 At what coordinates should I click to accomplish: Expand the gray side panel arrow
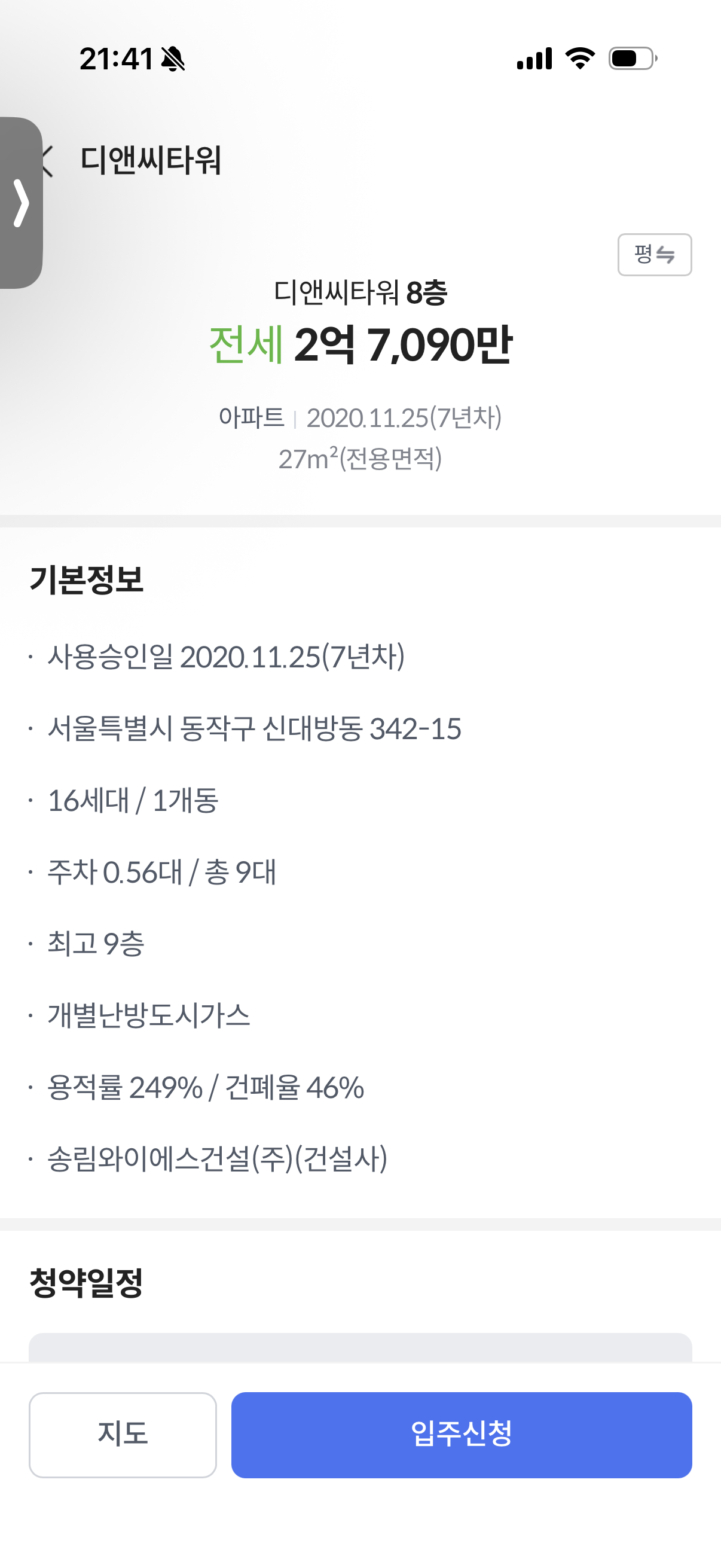click(x=21, y=203)
